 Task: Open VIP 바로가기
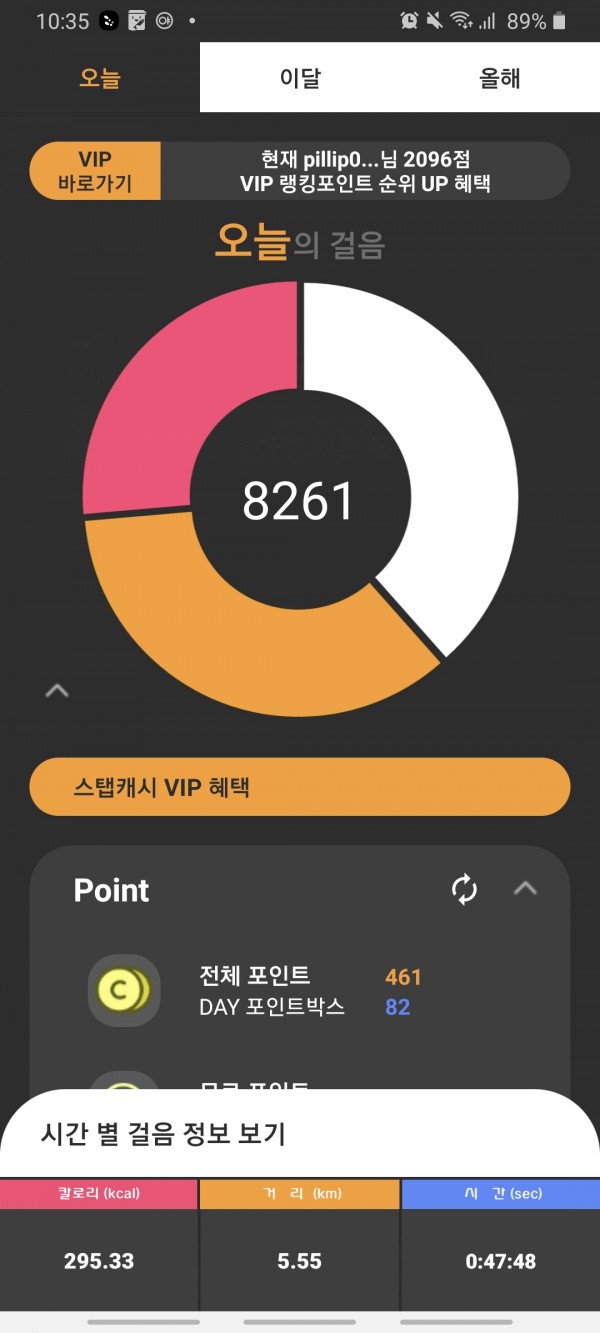(x=95, y=171)
